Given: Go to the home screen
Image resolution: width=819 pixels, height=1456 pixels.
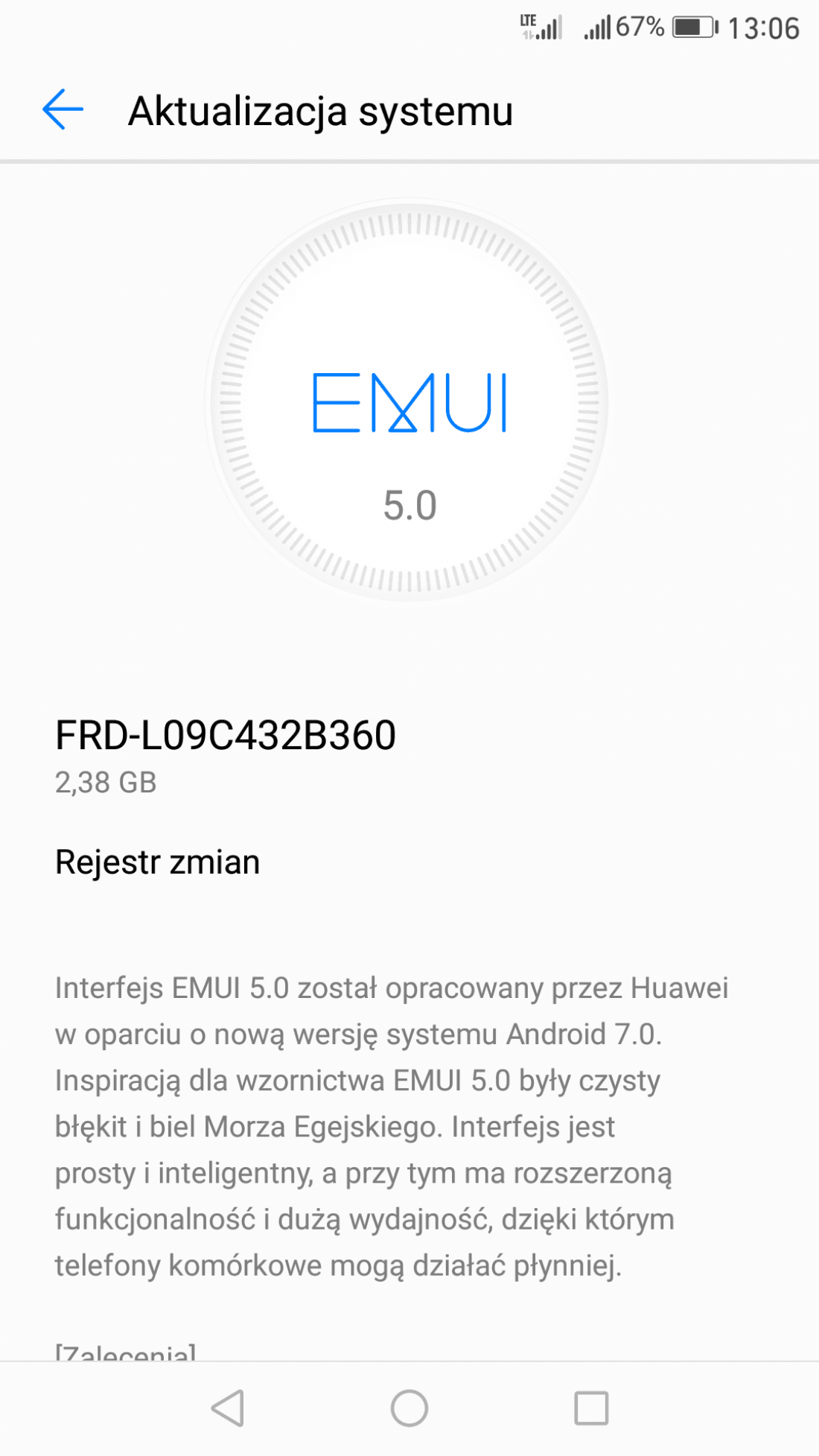Looking at the screenshot, I should tap(409, 1408).
